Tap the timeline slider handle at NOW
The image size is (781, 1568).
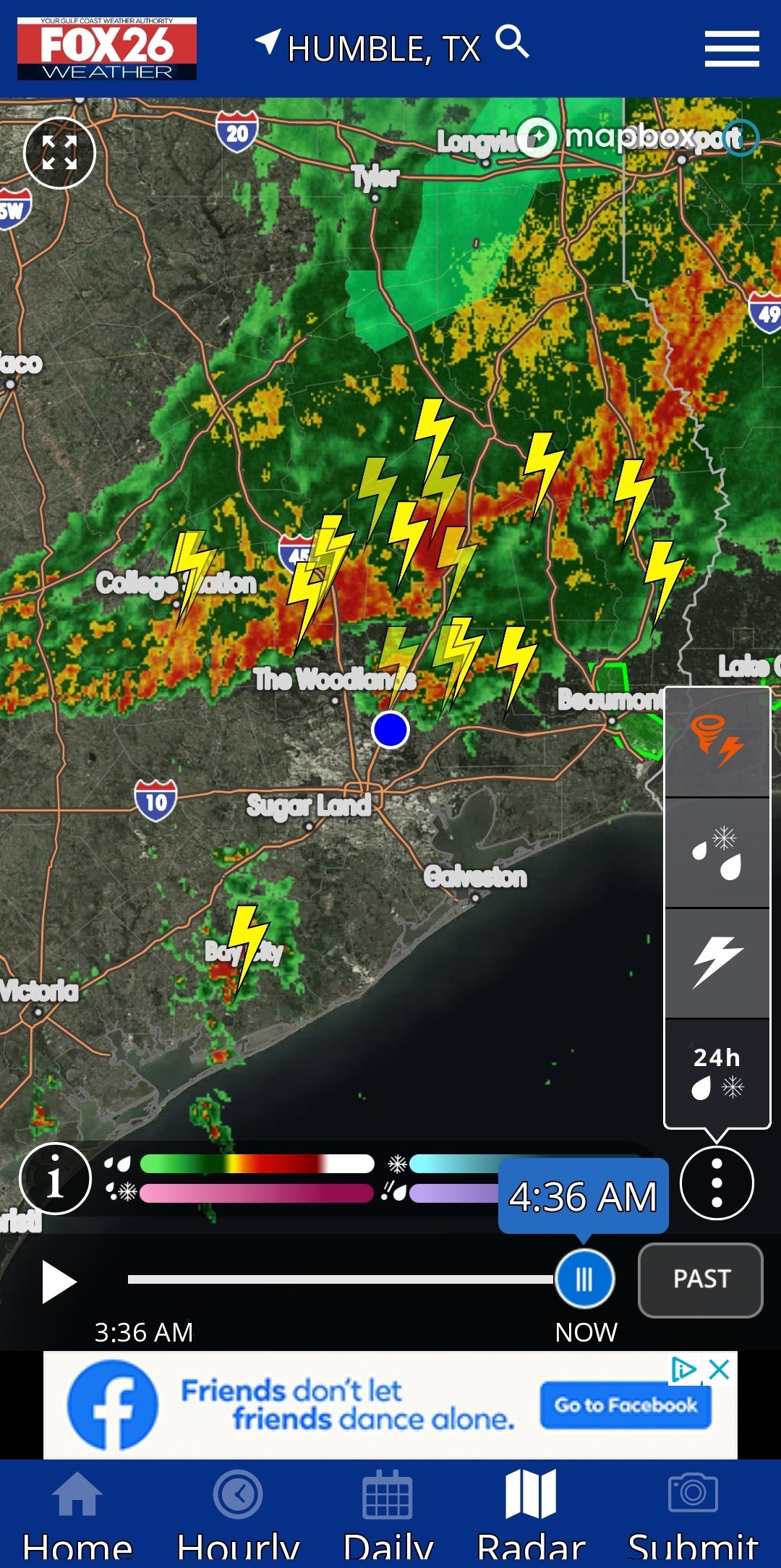click(584, 1279)
